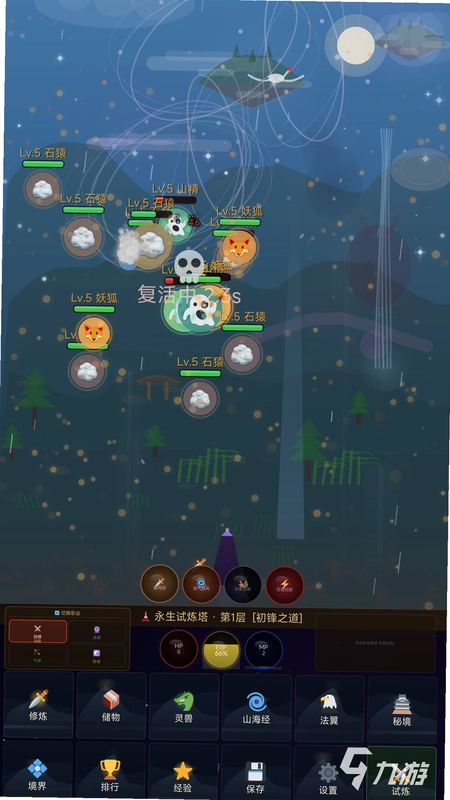This screenshot has width=450, height=800.
Task: Cast the blue whirlwind skill
Action: 202,584
